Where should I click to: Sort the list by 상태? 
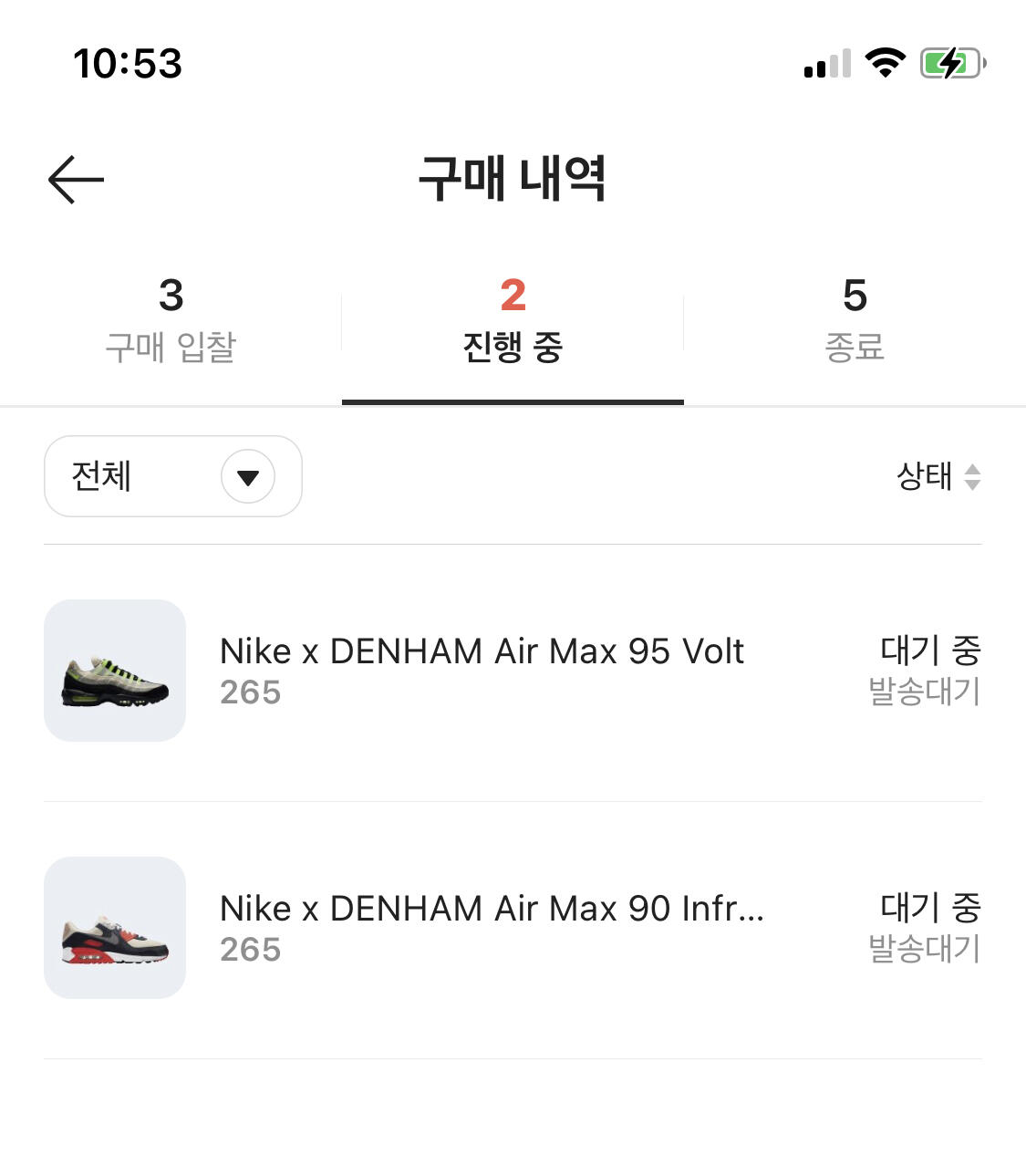pyautogui.click(x=938, y=476)
